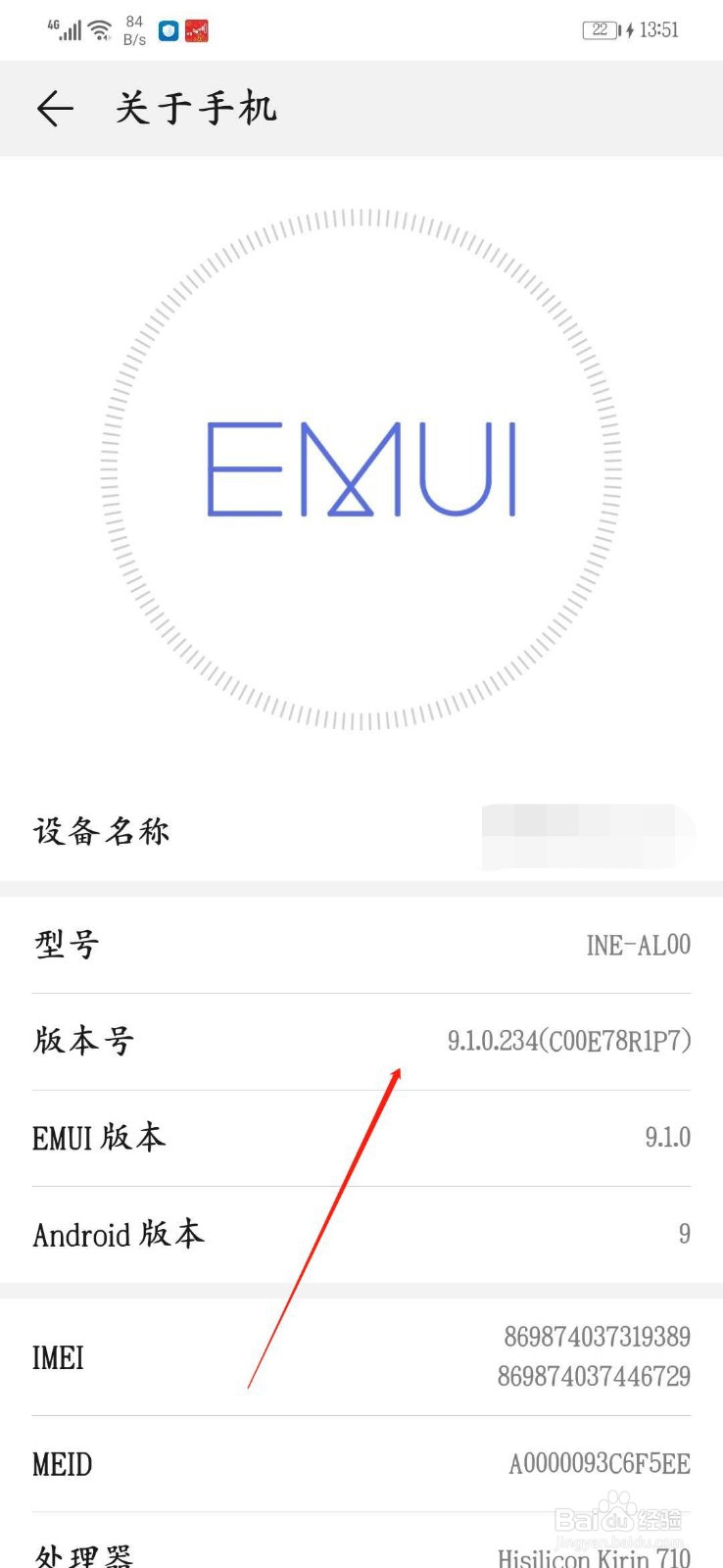Tap the 关于手机 title text
Screen dimensions: 723x1568
193,109
